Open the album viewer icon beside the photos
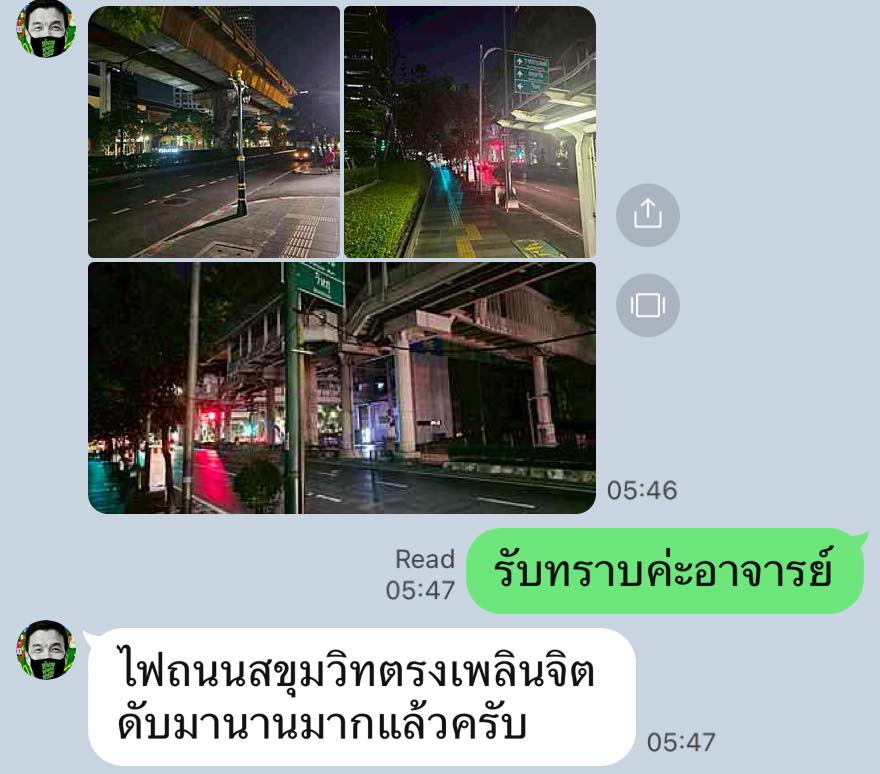This screenshot has width=880, height=774. coord(647,305)
